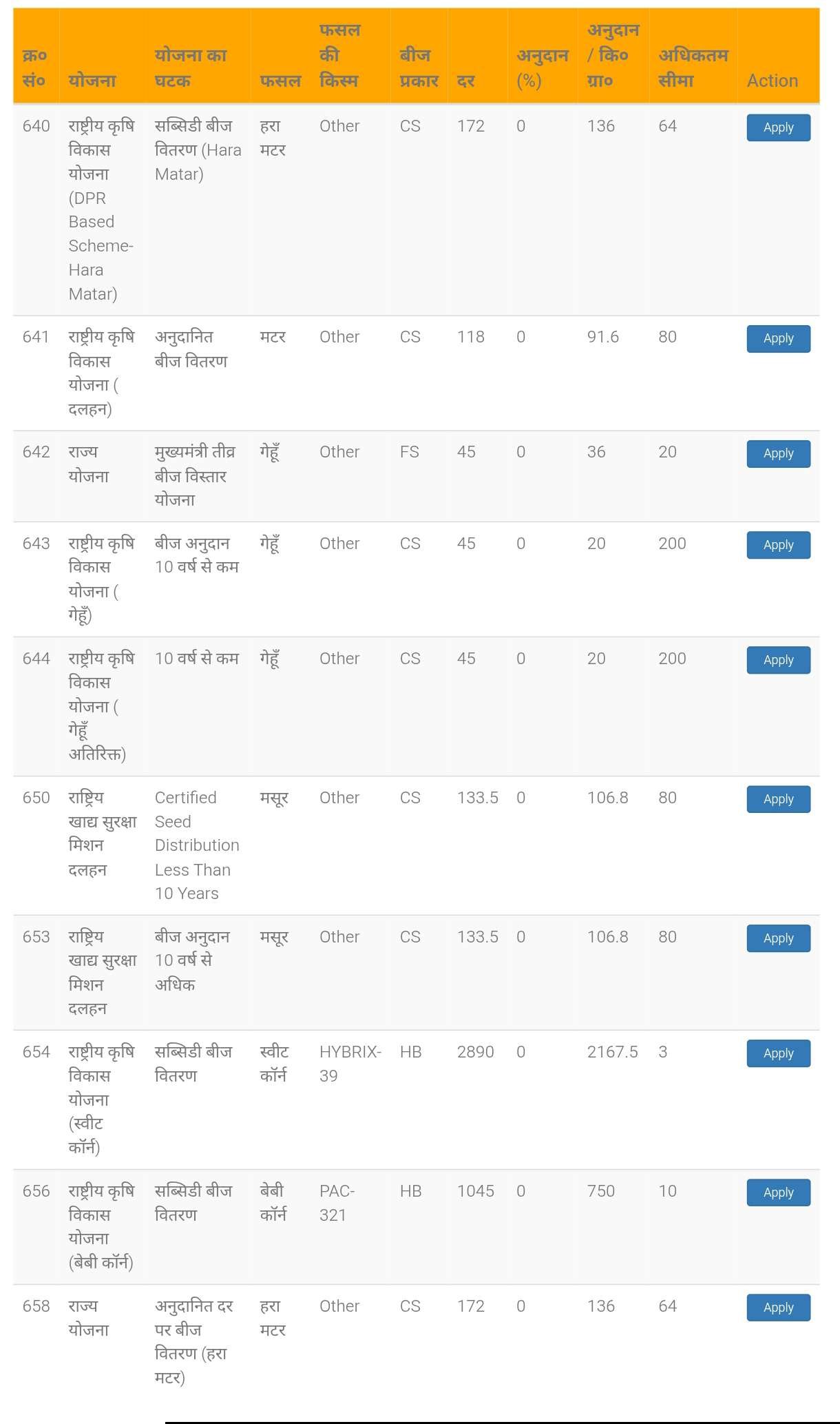This screenshot has width=840, height=1424.
Task: Apply for scheme 644 गेहूँ अतिरिक्त
Action: point(777,659)
